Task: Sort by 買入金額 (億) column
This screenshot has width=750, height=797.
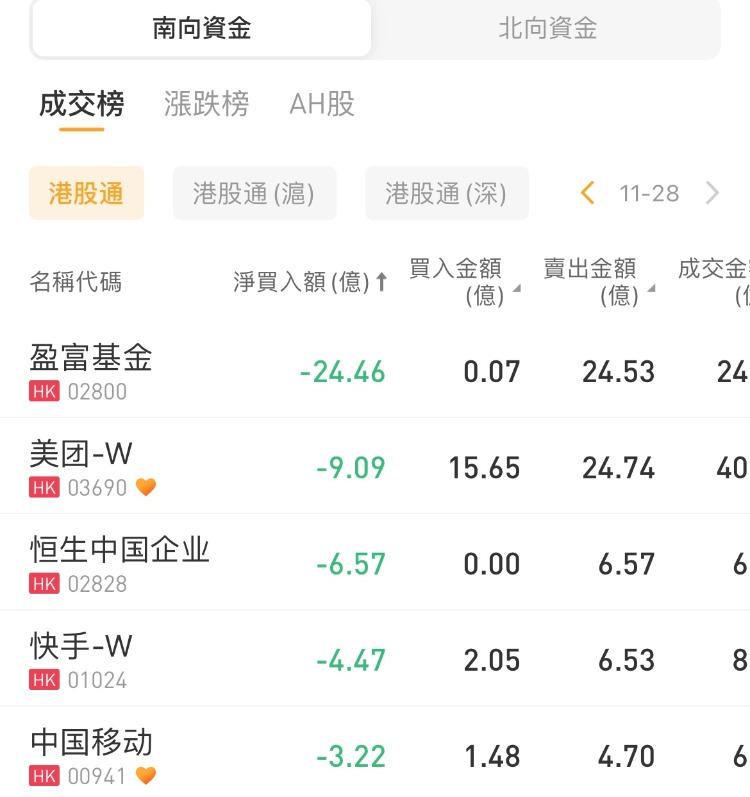Action: [464, 282]
